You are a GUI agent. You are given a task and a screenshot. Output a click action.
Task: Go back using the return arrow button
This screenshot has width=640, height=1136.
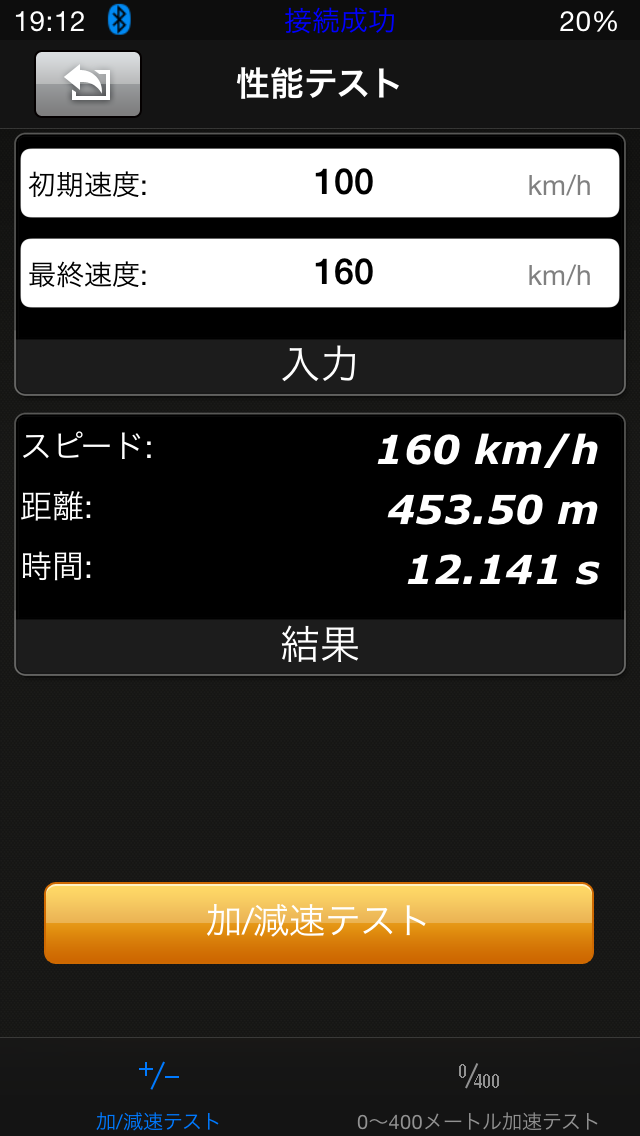pos(88,85)
